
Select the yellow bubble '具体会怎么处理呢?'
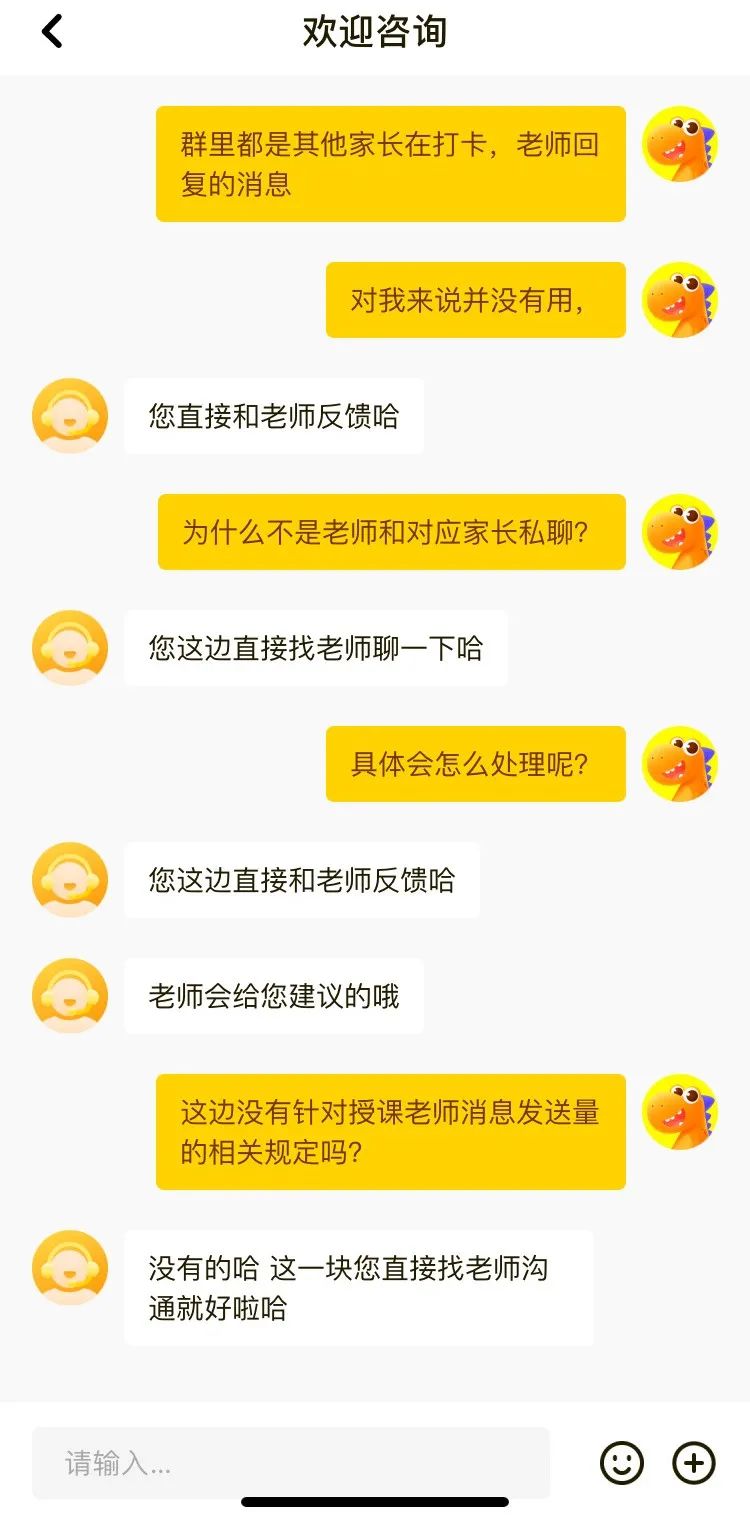476,763
